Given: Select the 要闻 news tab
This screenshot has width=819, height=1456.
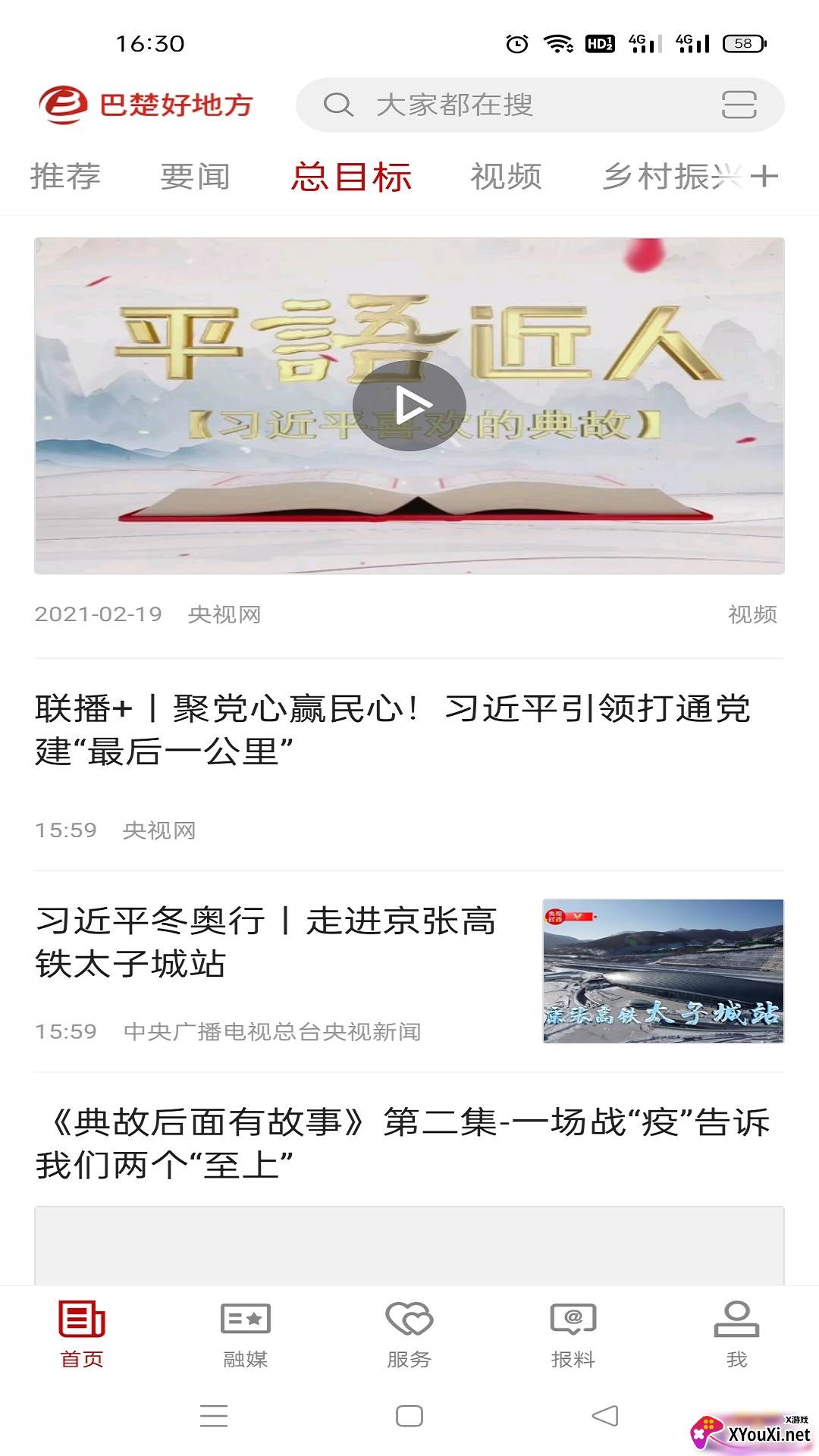Looking at the screenshot, I should click(194, 177).
